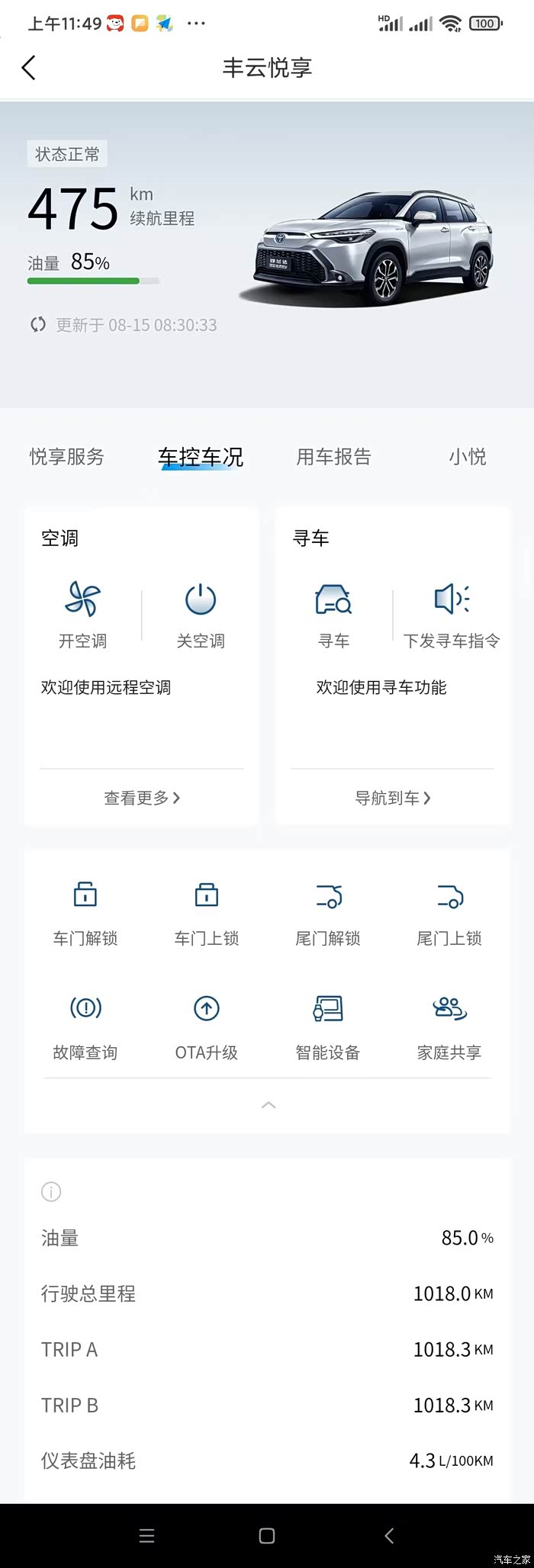Unlock the tailgate via 尾门解锁

tap(328, 912)
